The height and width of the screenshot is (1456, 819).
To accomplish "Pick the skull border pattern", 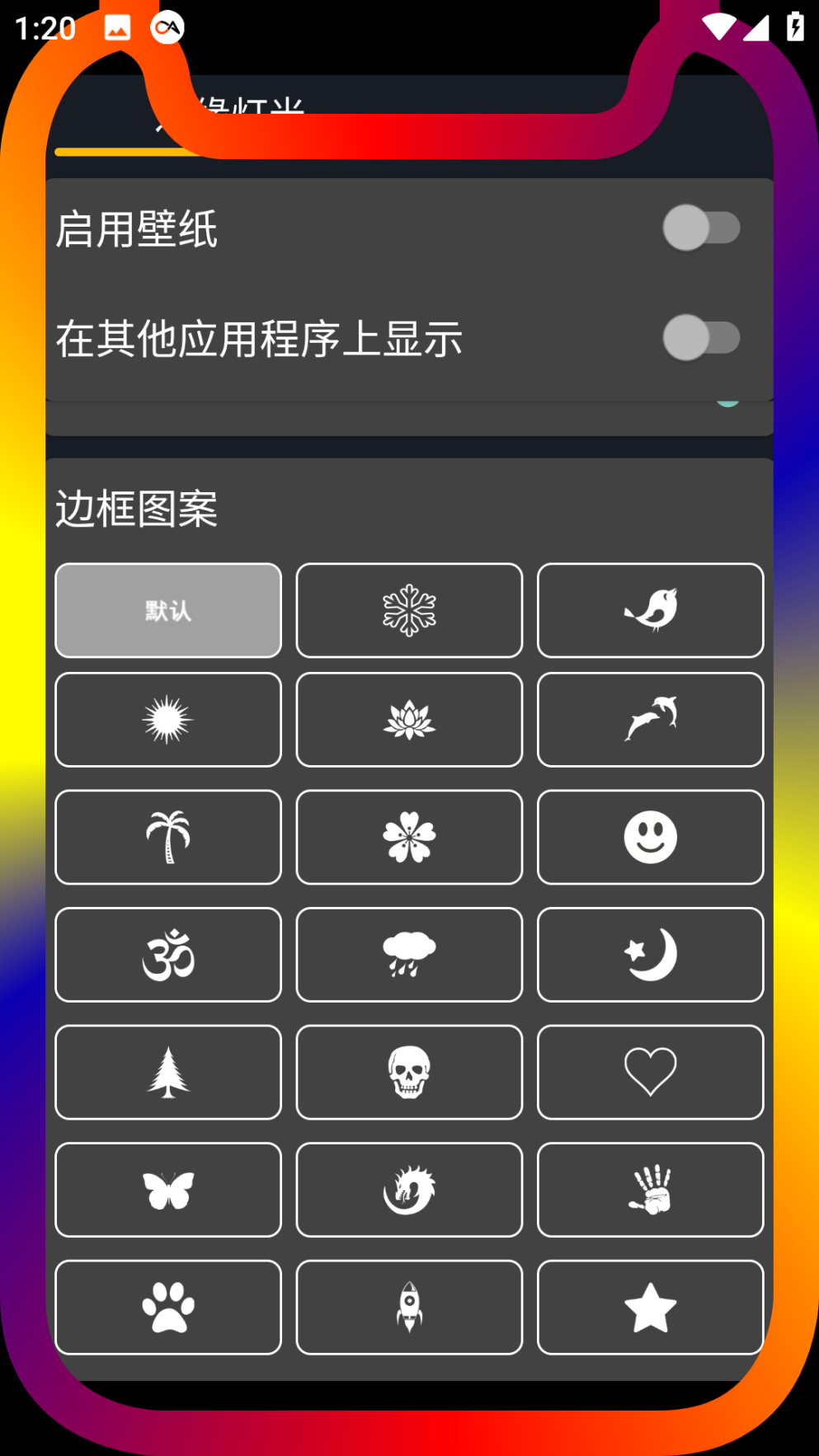I will coord(409,1072).
